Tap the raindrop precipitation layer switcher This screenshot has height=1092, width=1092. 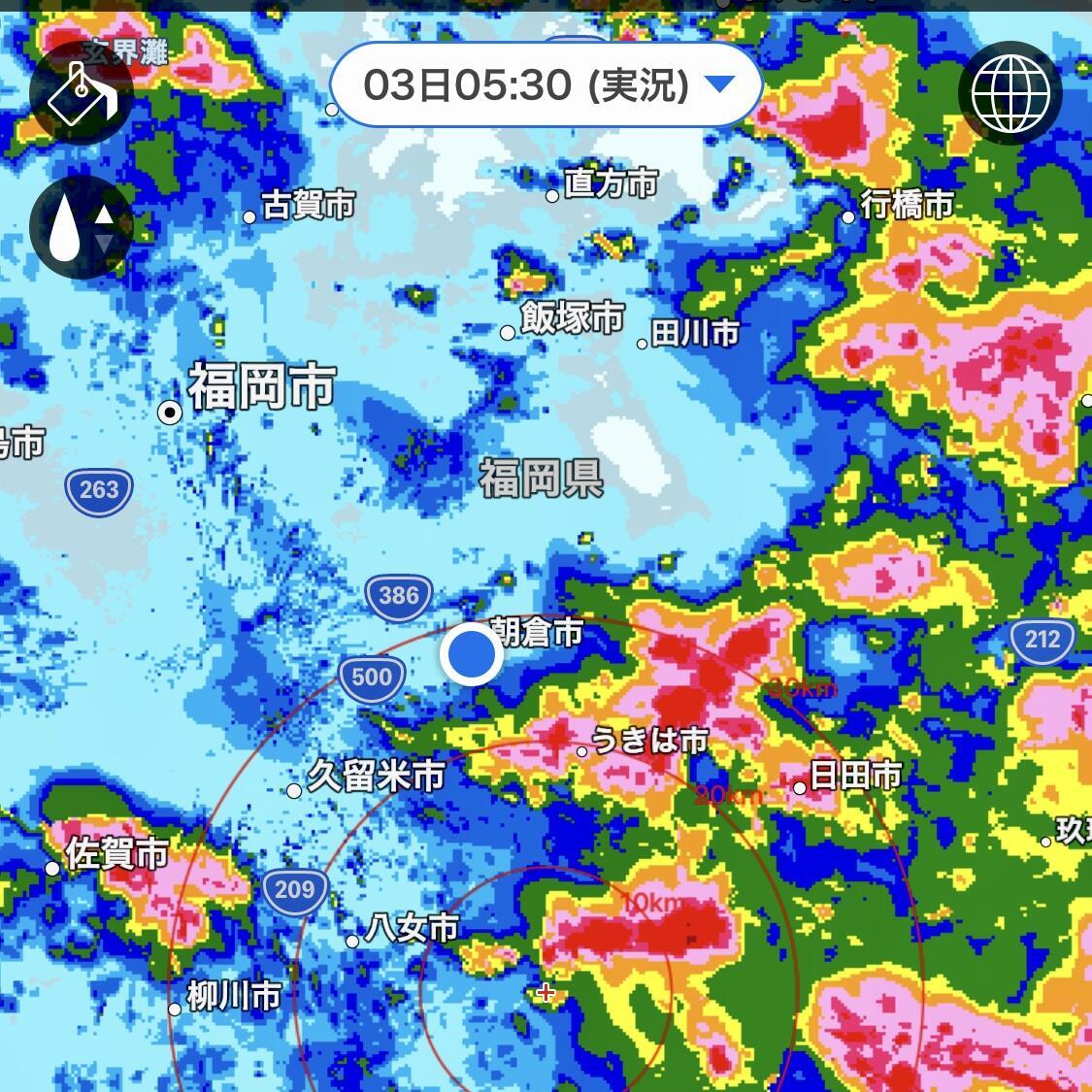(x=80, y=228)
